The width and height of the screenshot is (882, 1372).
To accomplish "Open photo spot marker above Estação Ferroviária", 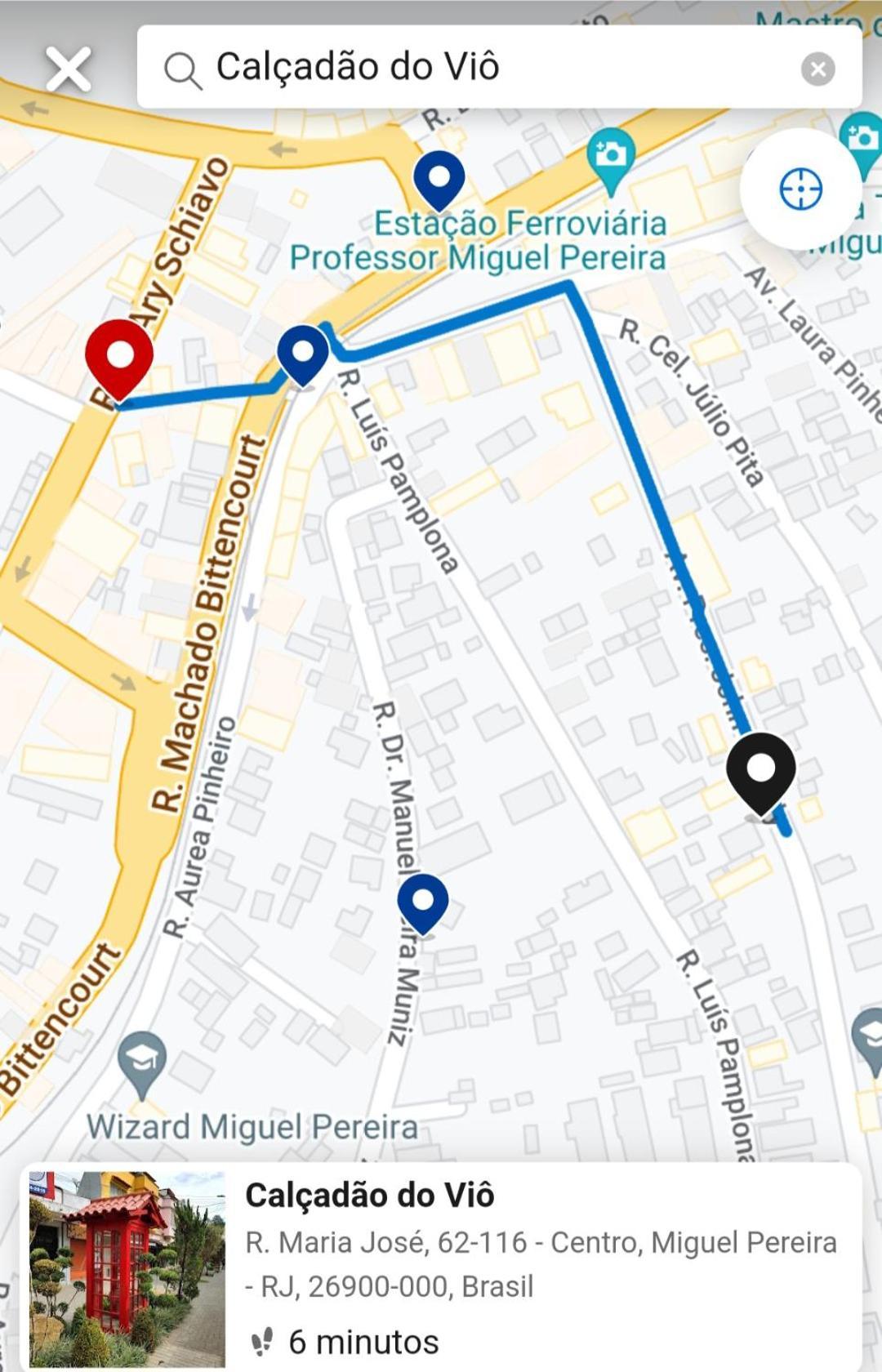I will tap(610, 157).
